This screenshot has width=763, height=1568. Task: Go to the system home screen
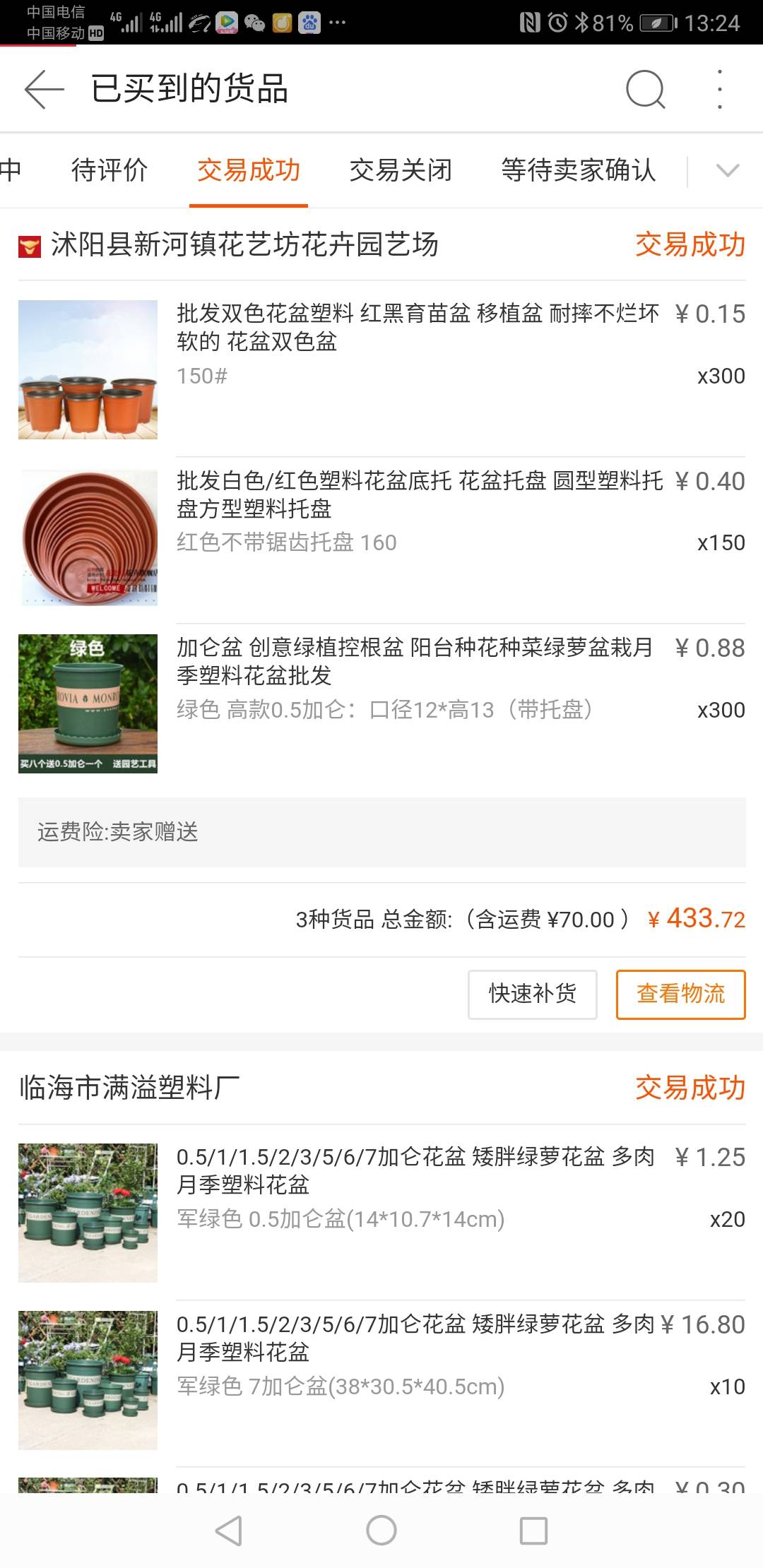point(381,1531)
